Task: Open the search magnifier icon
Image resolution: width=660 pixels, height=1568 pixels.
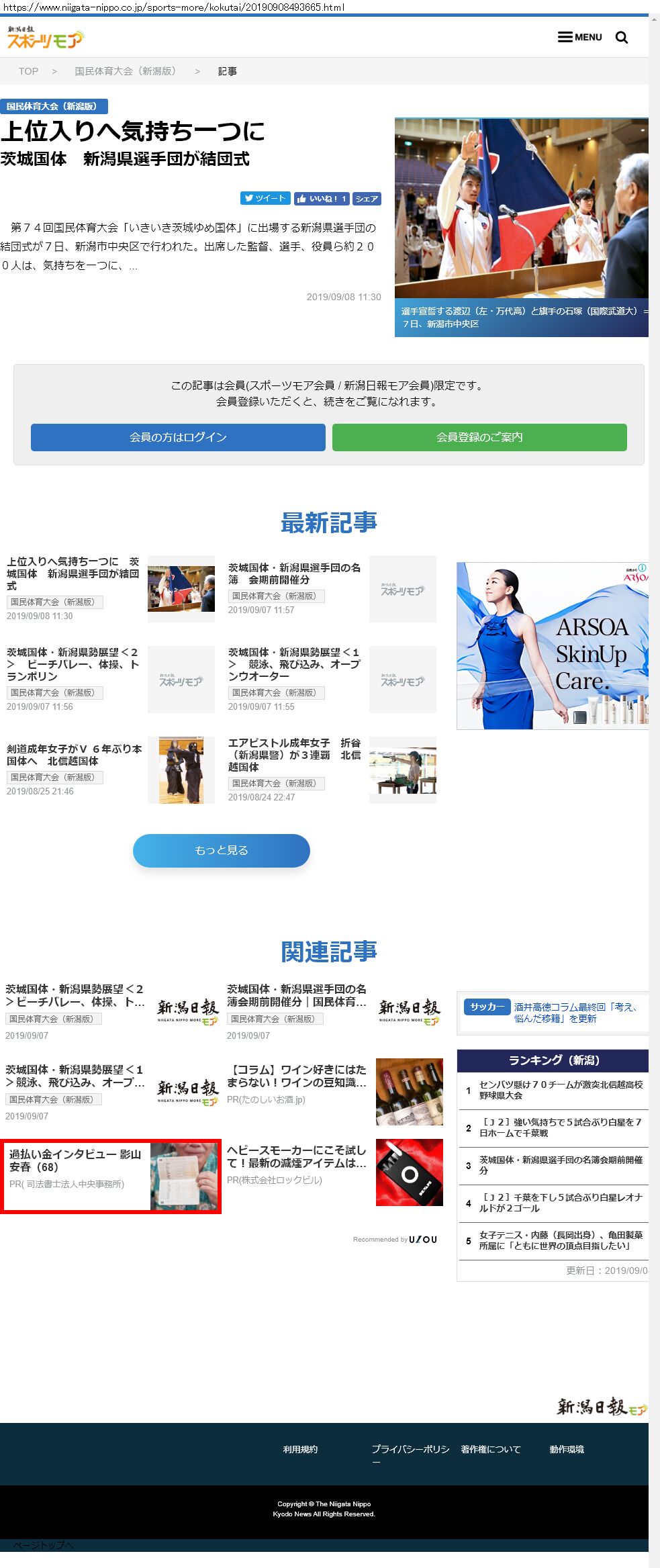Action: point(622,38)
